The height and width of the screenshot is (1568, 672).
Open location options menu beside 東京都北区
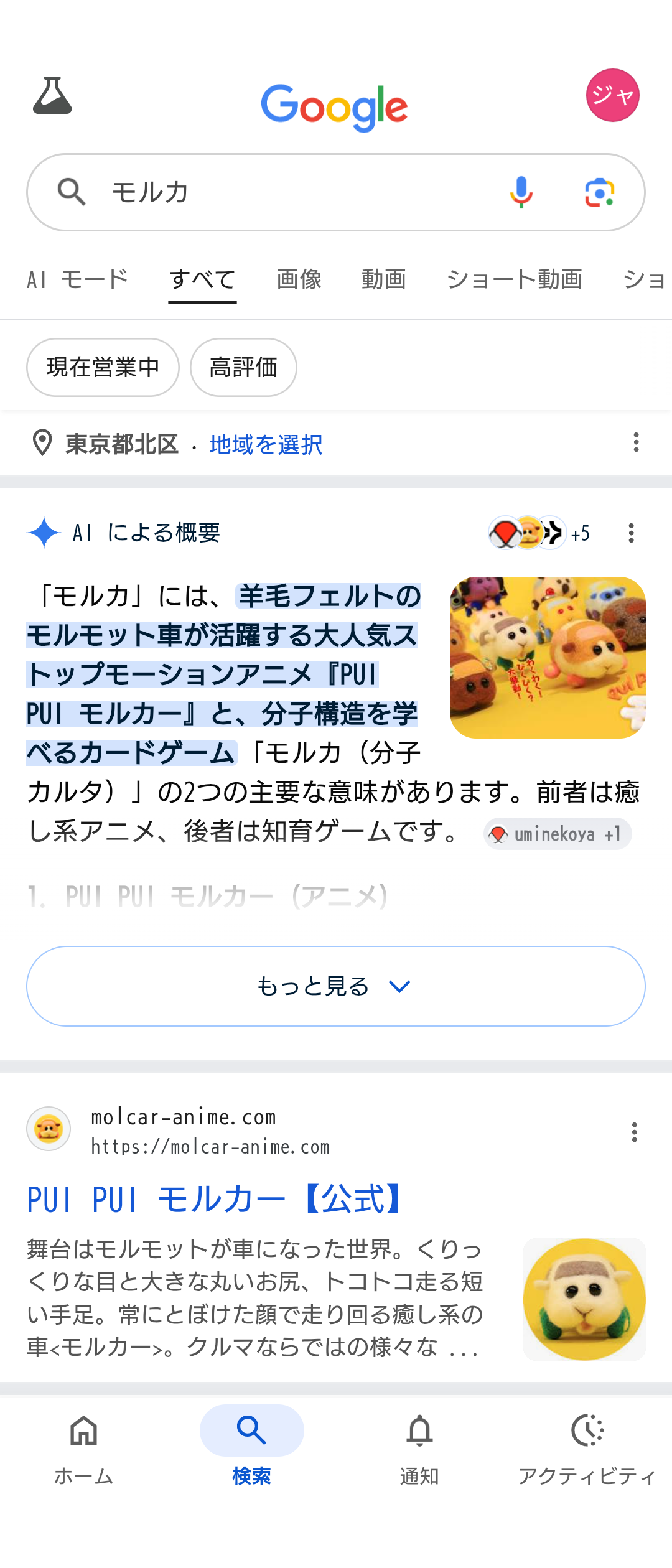point(635,442)
